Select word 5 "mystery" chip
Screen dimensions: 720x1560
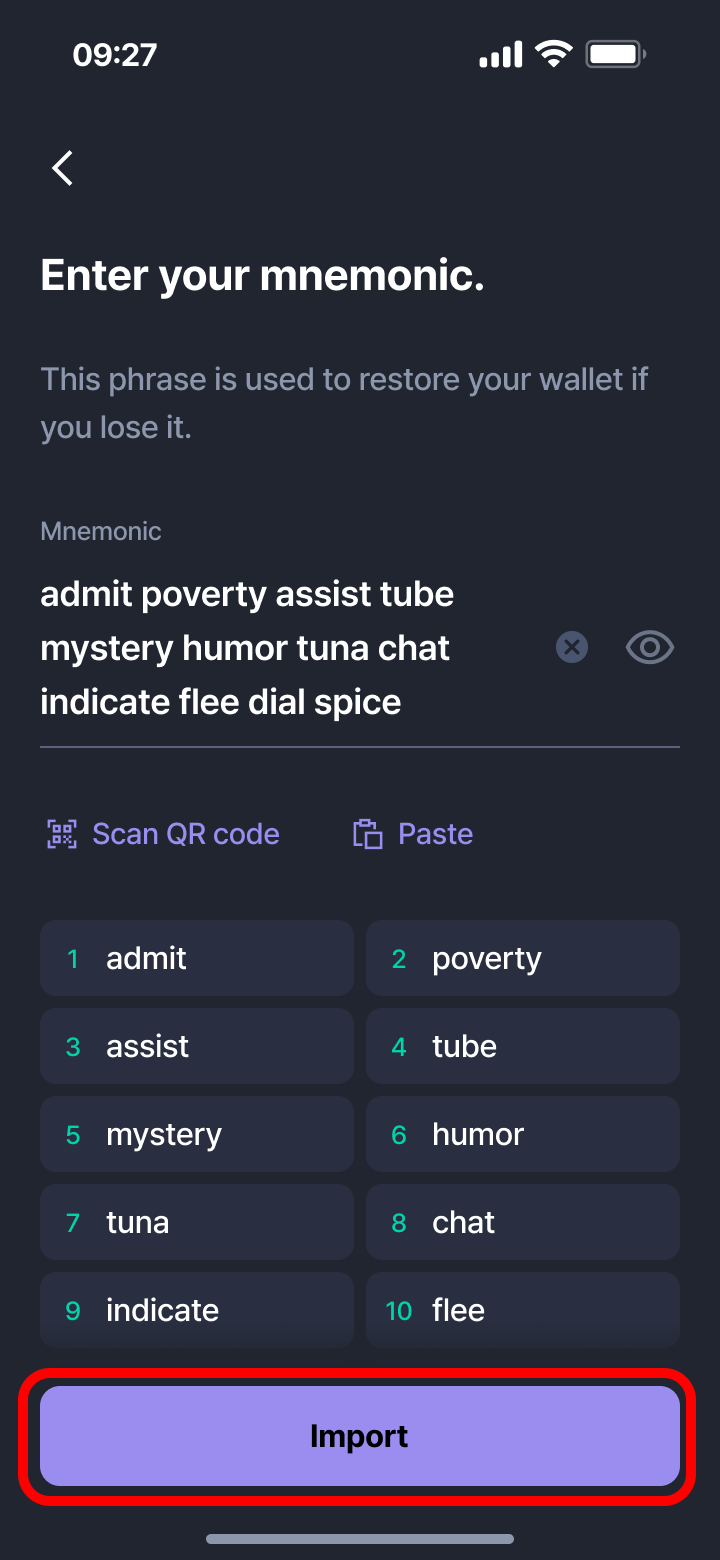[x=197, y=1134]
